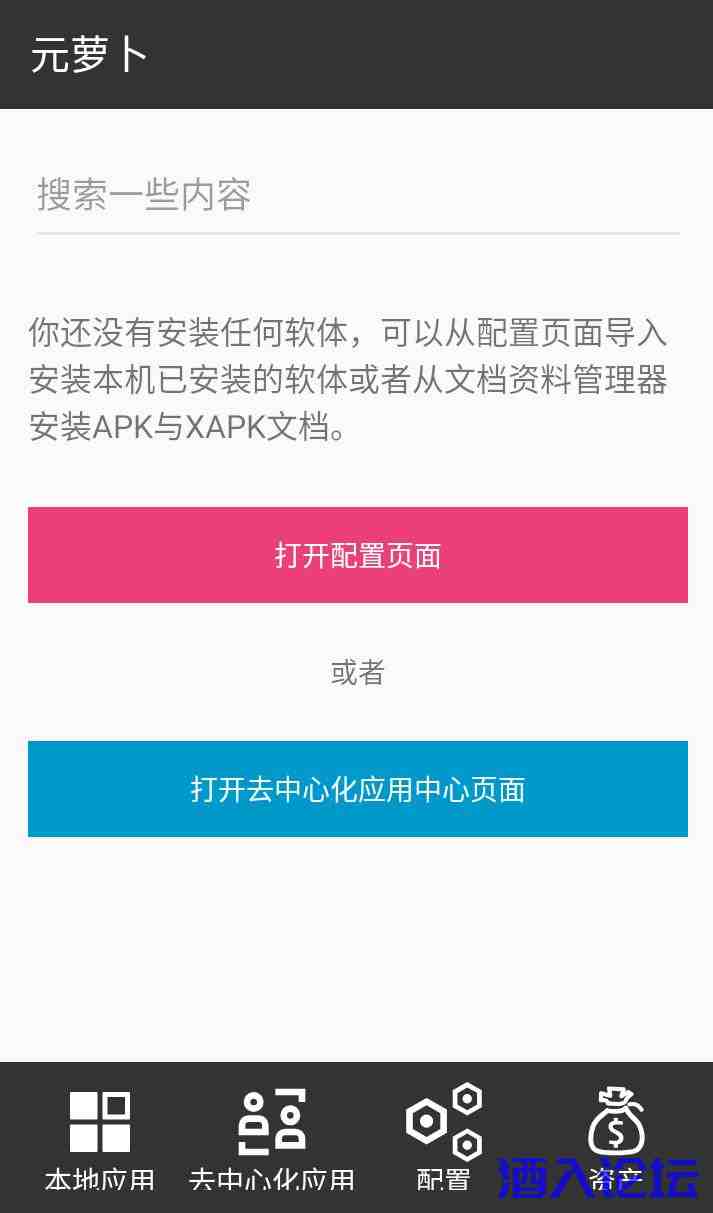Go to the 去中心化应用 tab
Screen dimensions: 713x1213
tap(271, 1139)
